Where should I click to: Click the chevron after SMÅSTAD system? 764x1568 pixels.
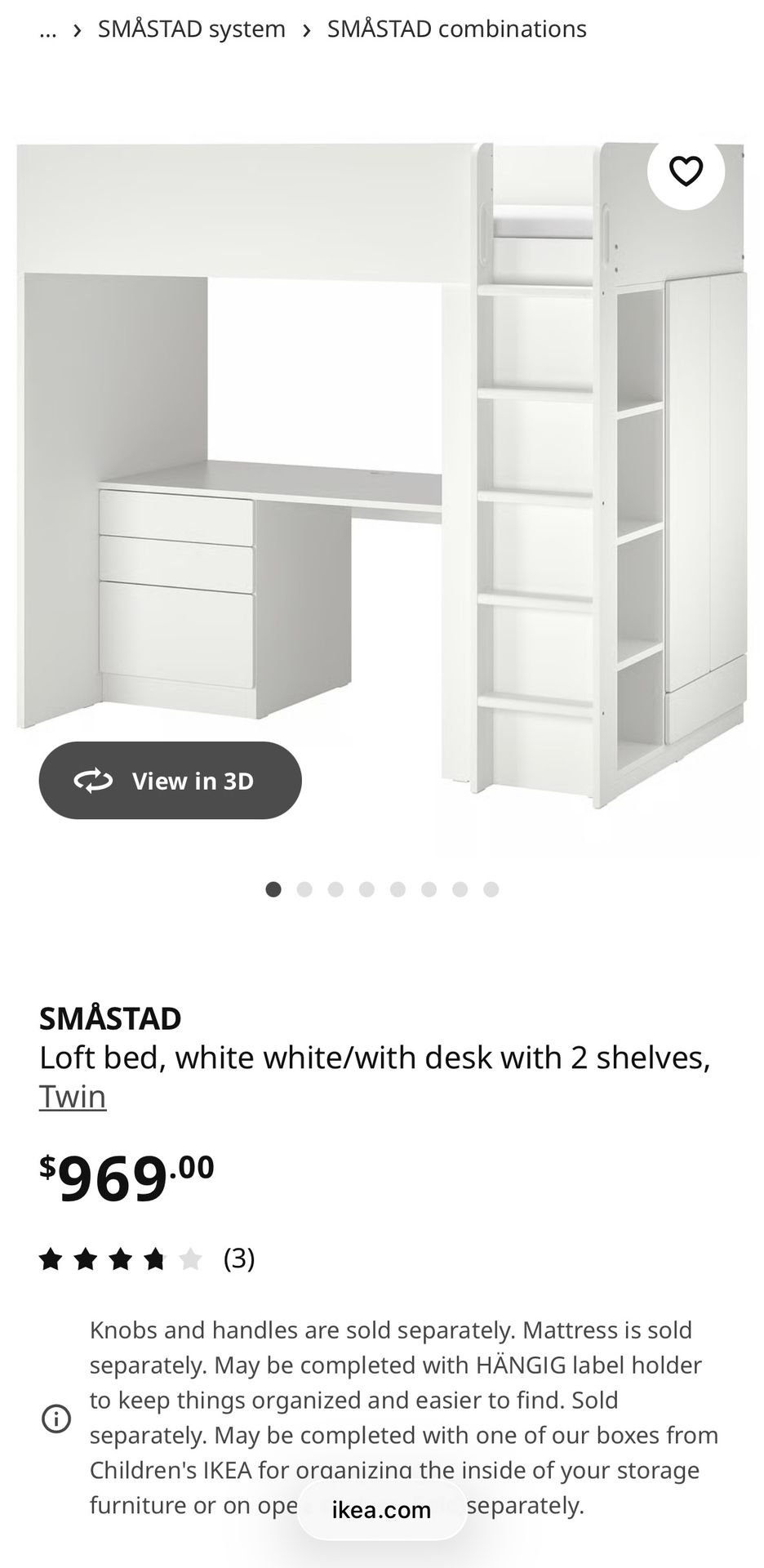point(305,29)
